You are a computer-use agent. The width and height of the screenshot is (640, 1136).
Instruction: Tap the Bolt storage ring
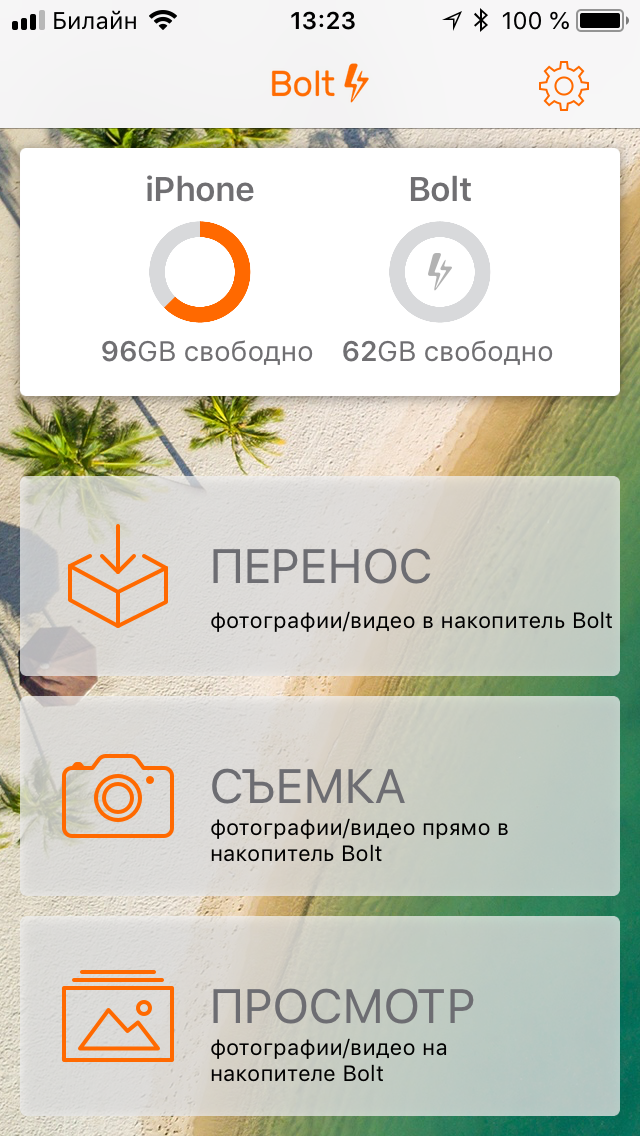440,272
